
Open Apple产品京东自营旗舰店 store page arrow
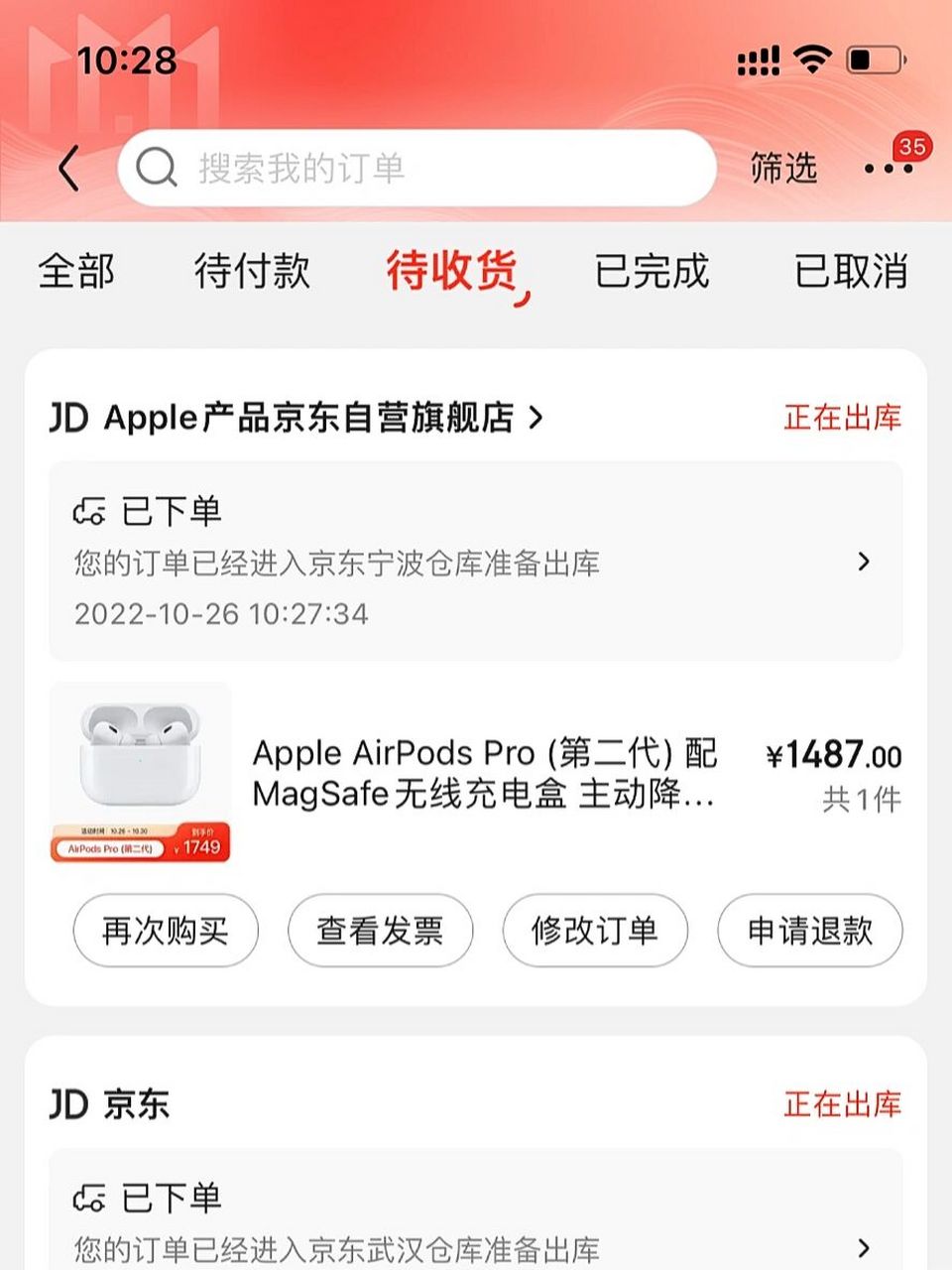click(538, 418)
